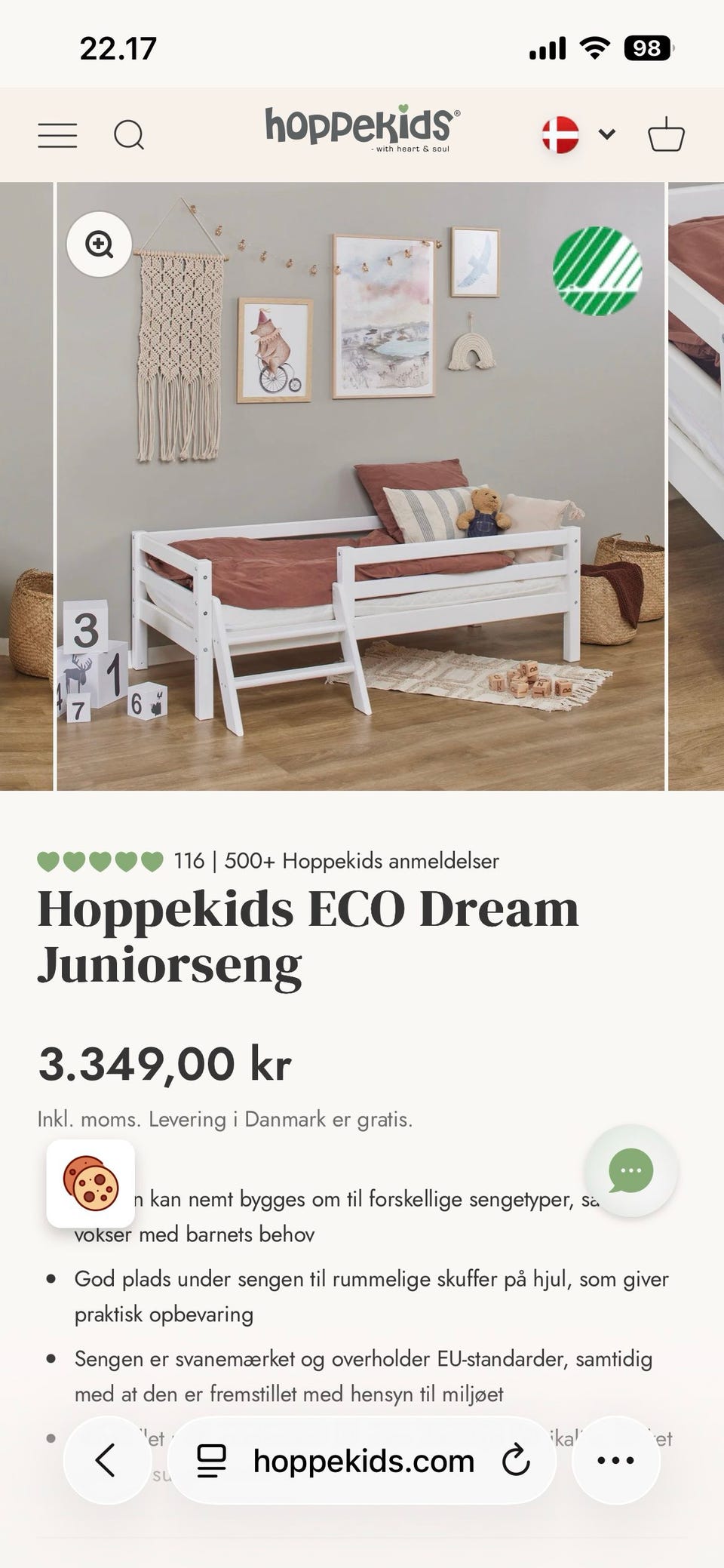Viewport: 724px width, 1568px height.
Task: Expand the Danish flag country selector
Action: (578, 135)
